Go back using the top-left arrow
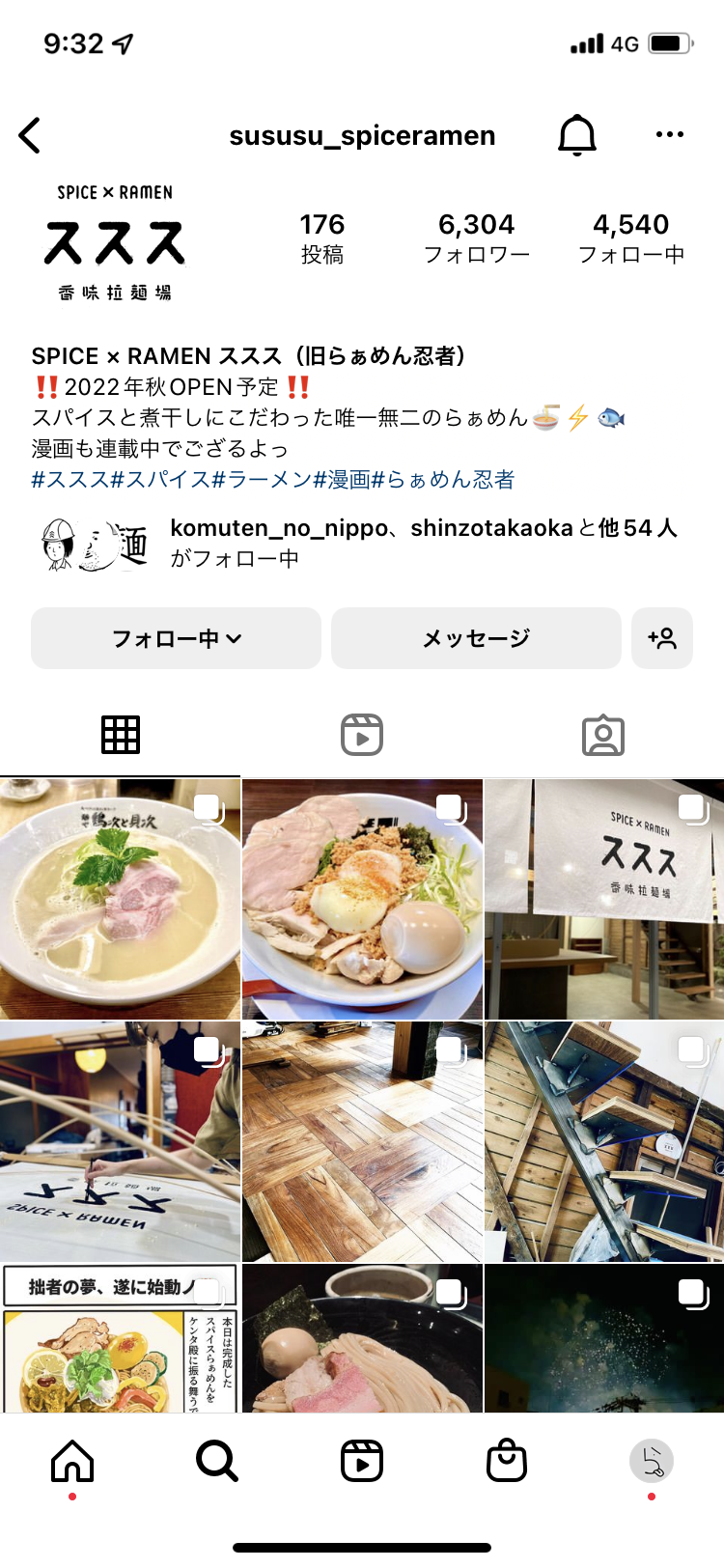 [30, 135]
